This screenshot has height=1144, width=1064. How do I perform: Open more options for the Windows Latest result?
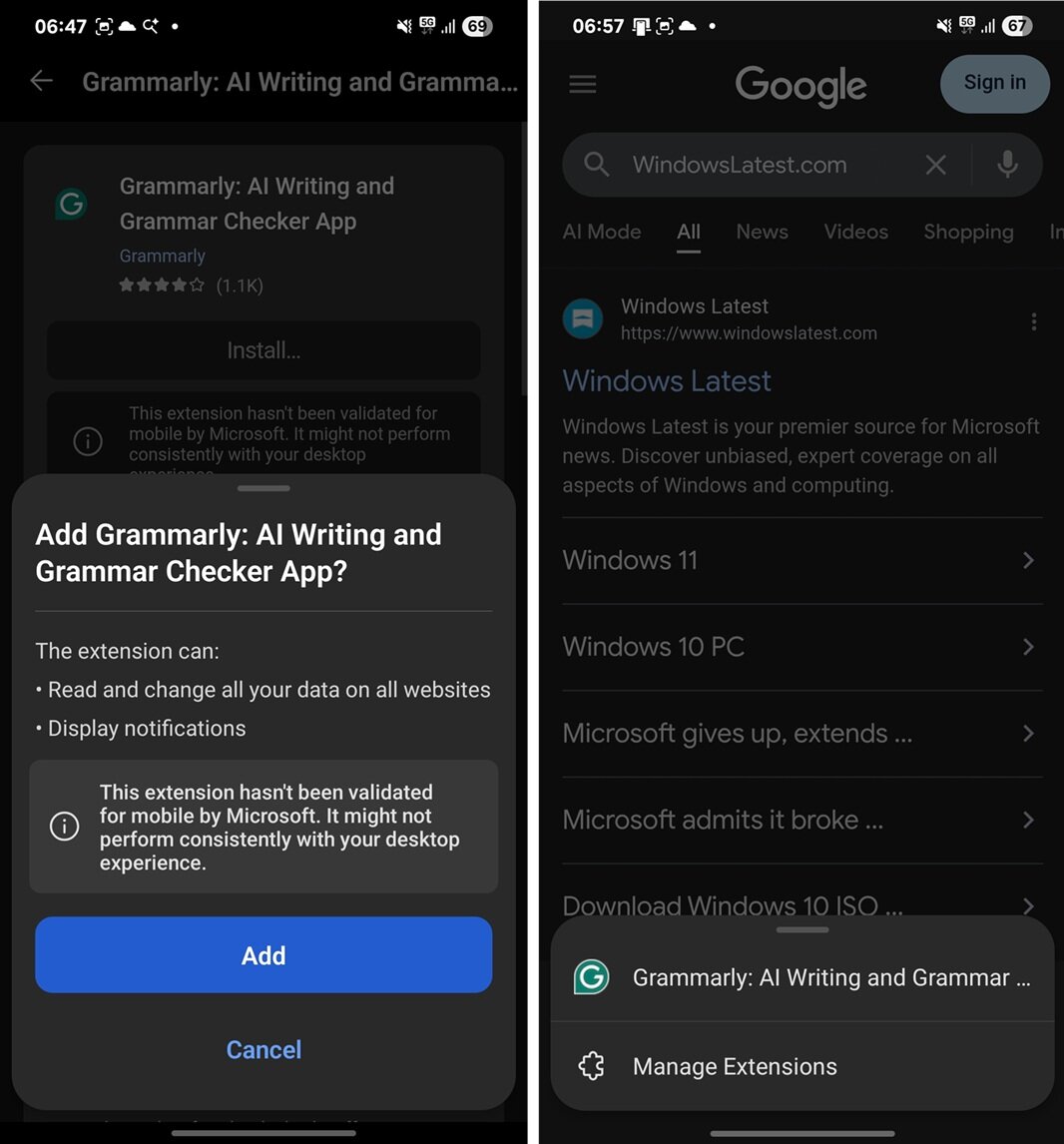pyautogui.click(x=1033, y=321)
